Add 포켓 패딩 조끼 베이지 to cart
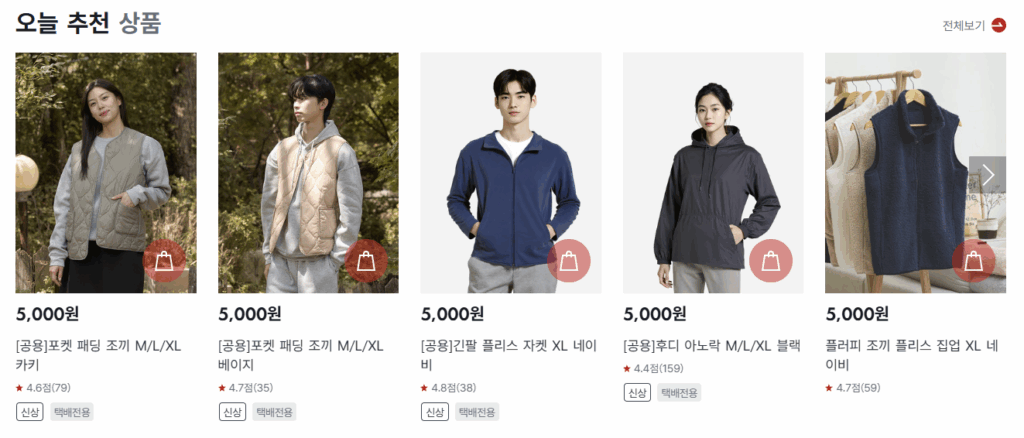This screenshot has height=438, width=1024. point(366,262)
